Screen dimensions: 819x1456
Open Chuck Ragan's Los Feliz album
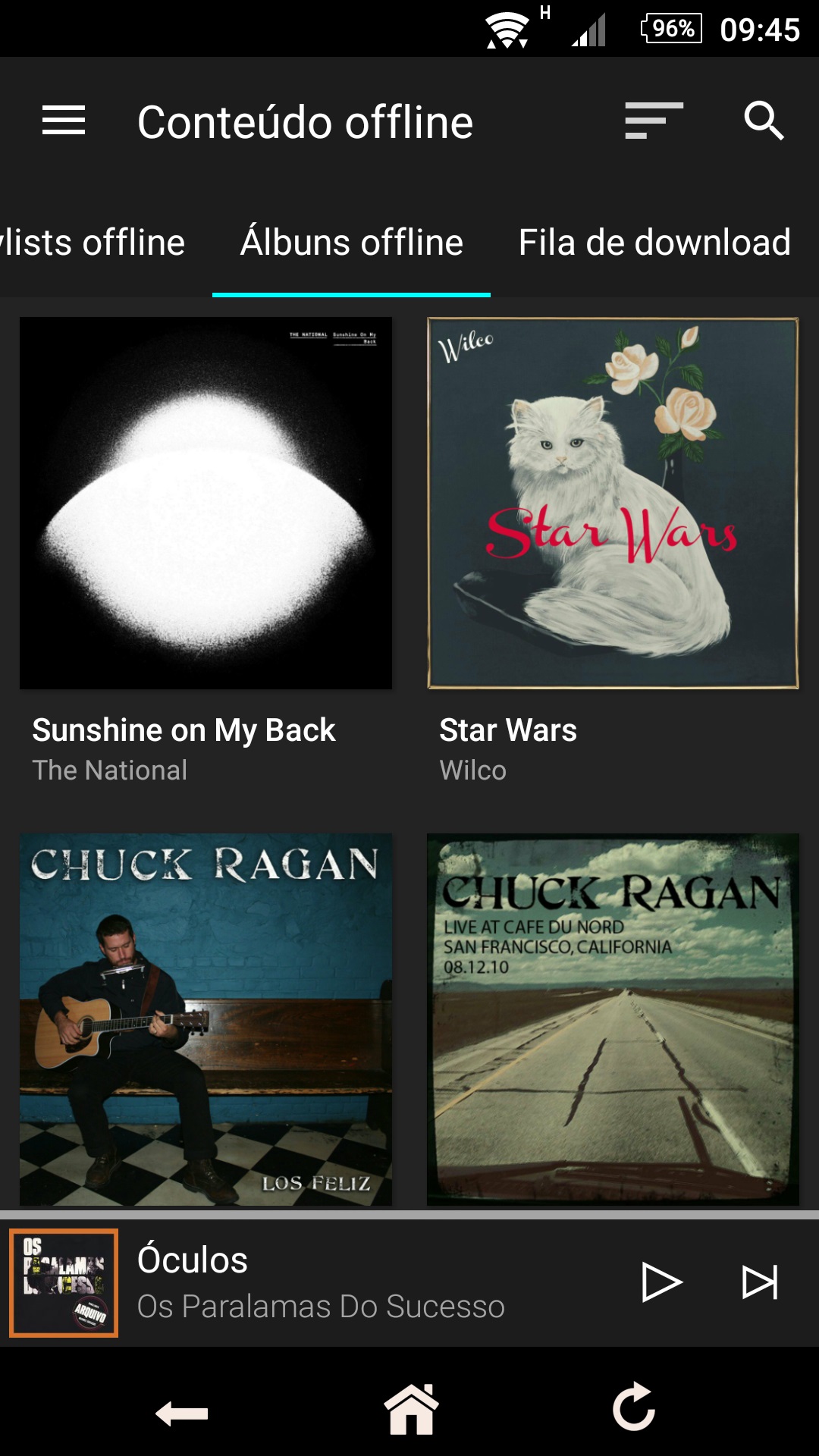(x=206, y=1019)
